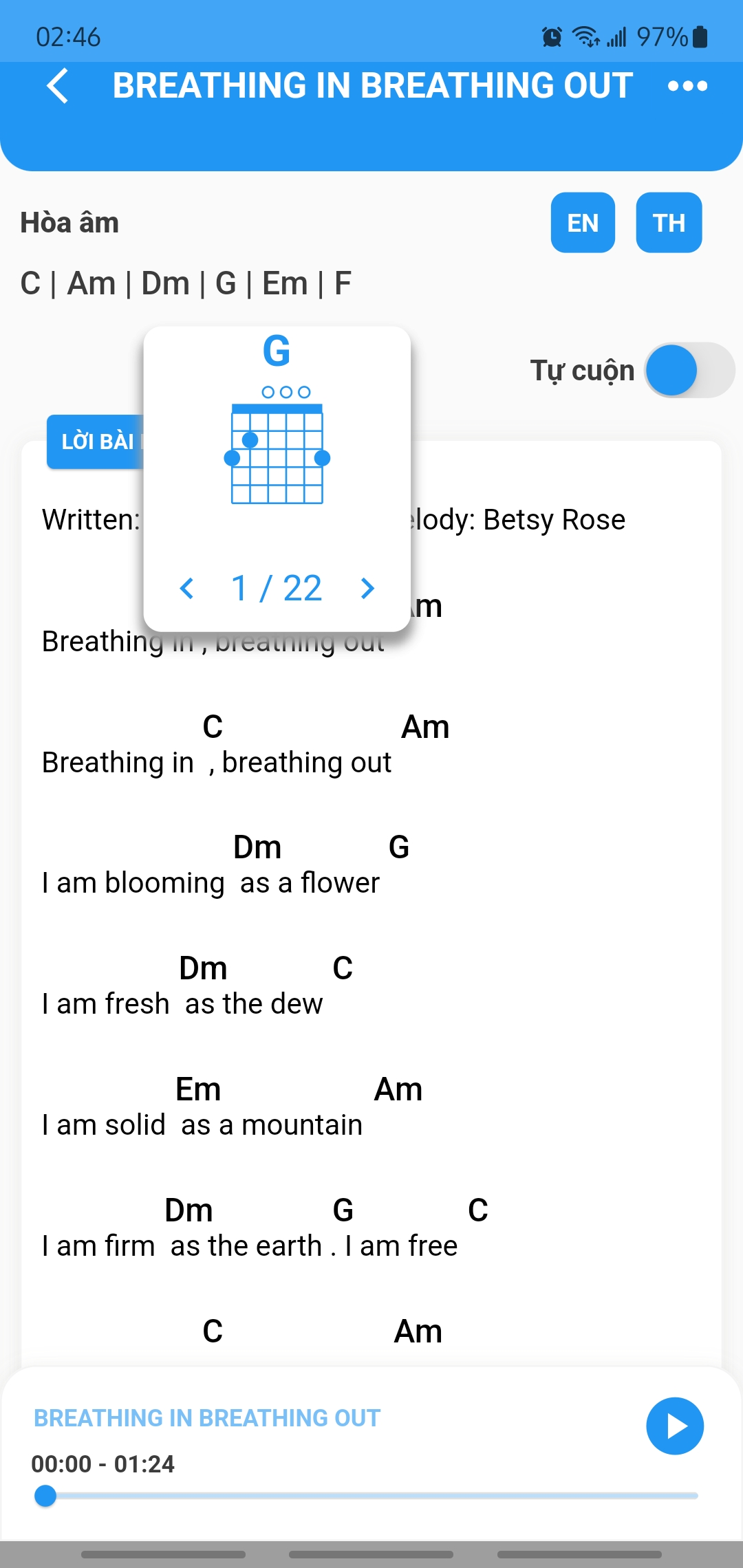Toggle the Tự cuộn auto-scroll switch
The width and height of the screenshot is (743, 1568).
coord(689,370)
